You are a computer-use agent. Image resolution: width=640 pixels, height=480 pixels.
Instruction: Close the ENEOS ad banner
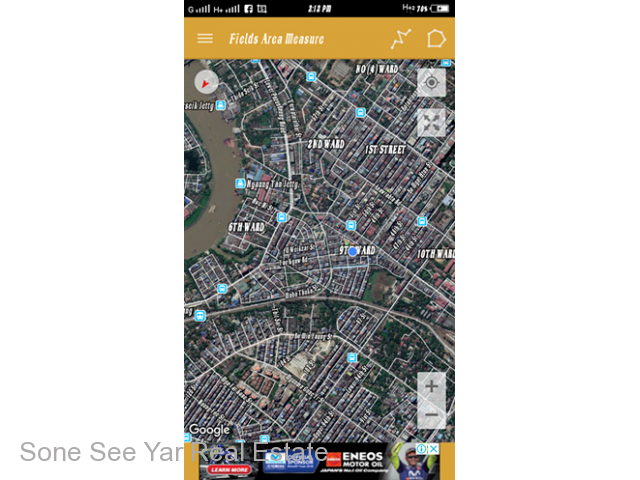434,449
